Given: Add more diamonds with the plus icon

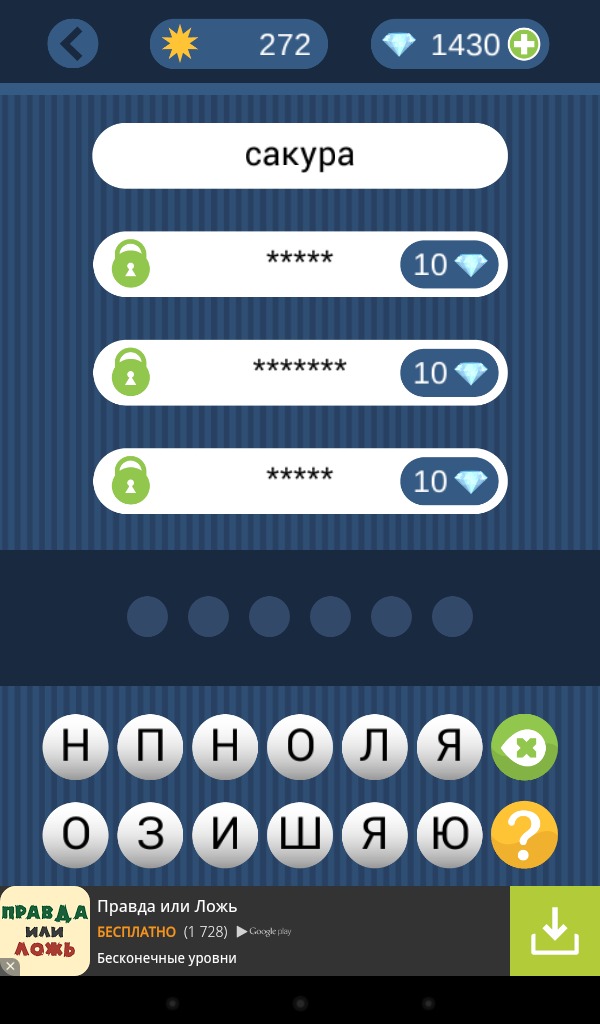Looking at the screenshot, I should (523, 44).
